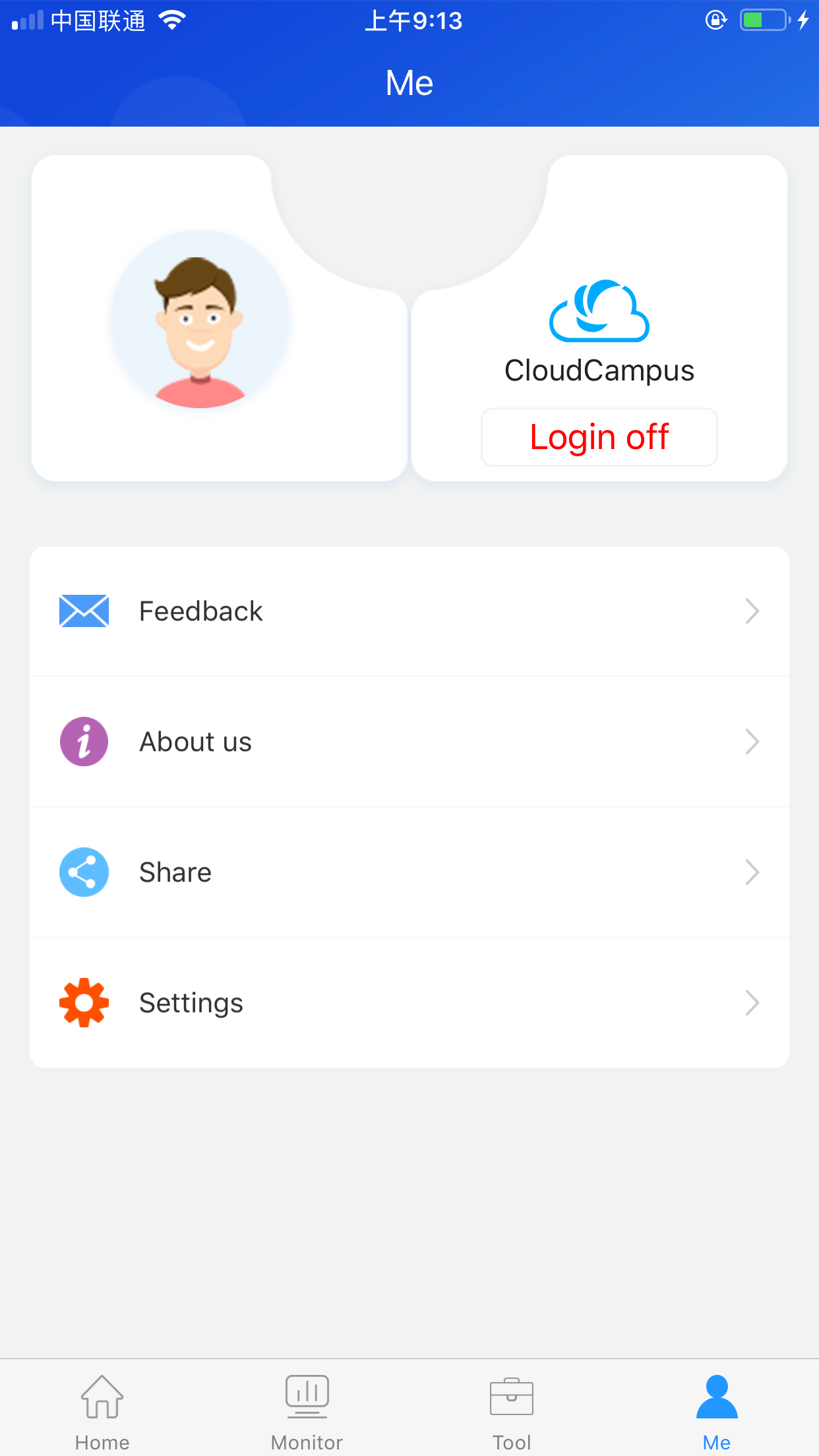Tap the battery level indicator
819x1456 pixels.
[x=765, y=20]
